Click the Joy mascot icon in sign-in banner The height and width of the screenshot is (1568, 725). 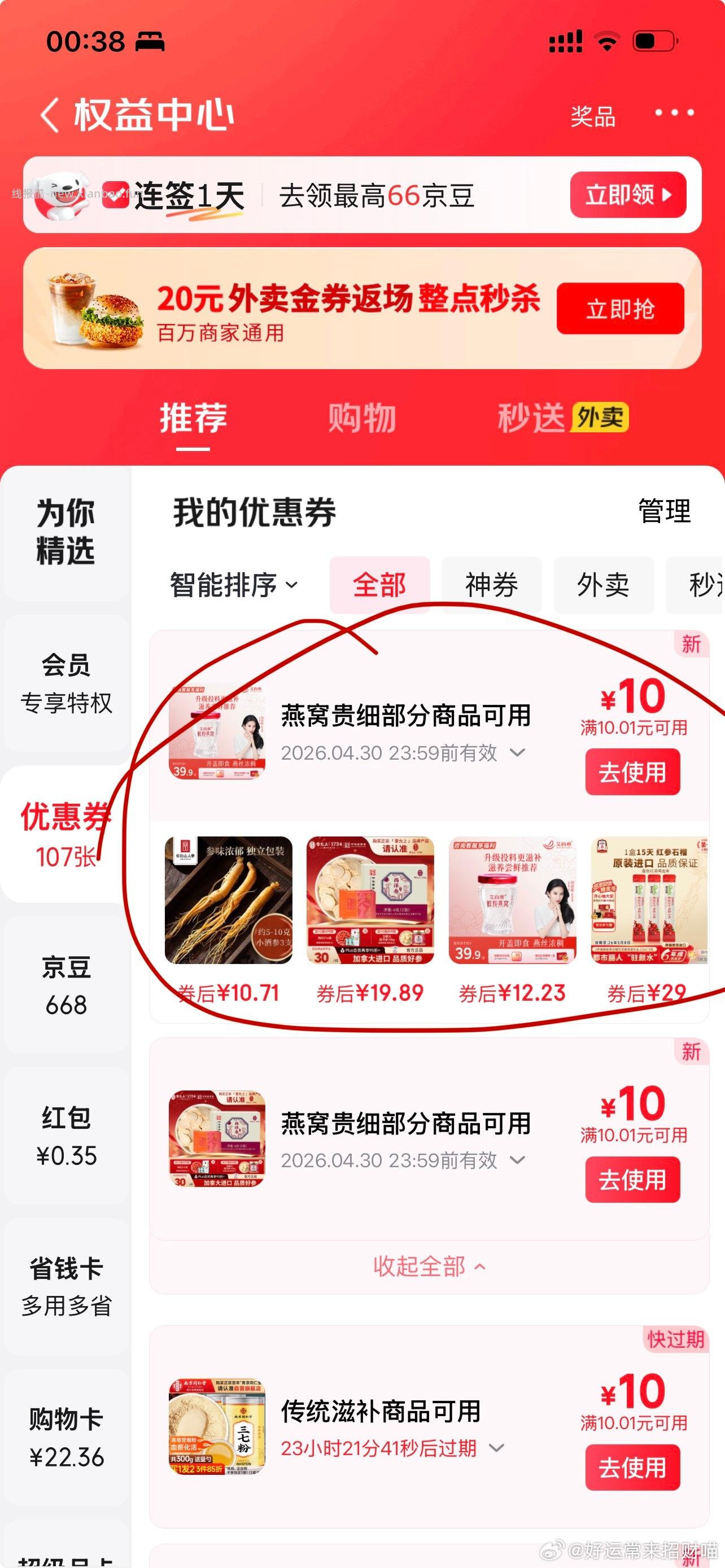point(58,195)
